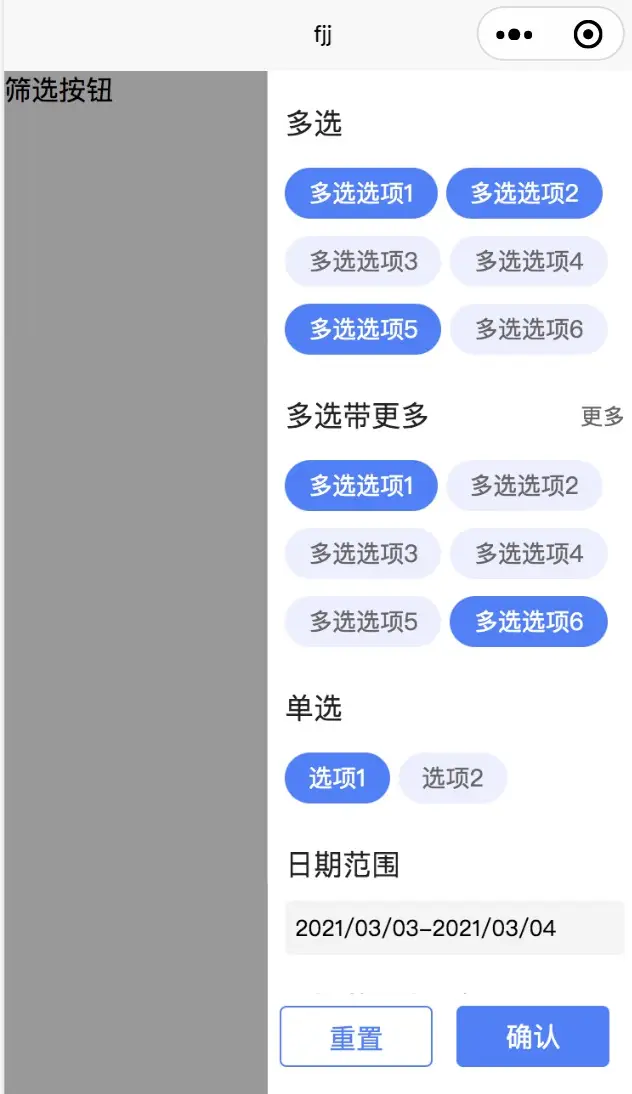The image size is (632, 1094).
Task: Deselect 多选选项5 in the 多选 section
Action: point(363,329)
